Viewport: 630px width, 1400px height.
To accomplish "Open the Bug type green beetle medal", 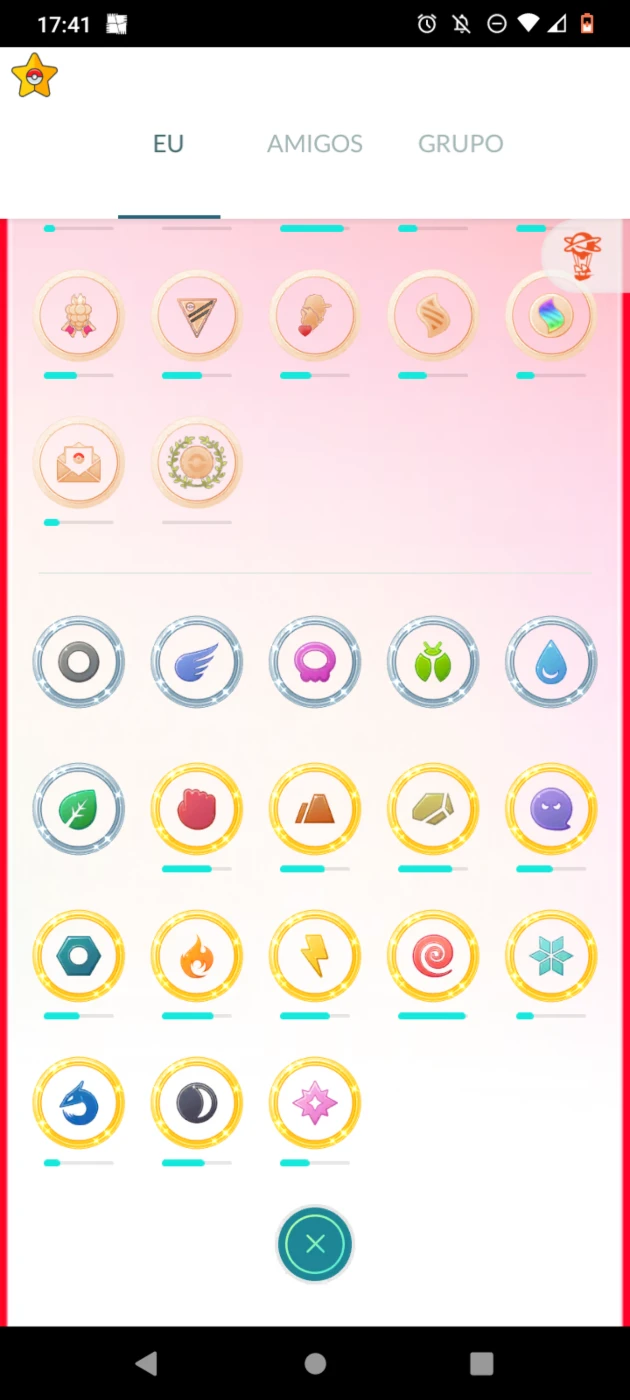I will click(433, 662).
